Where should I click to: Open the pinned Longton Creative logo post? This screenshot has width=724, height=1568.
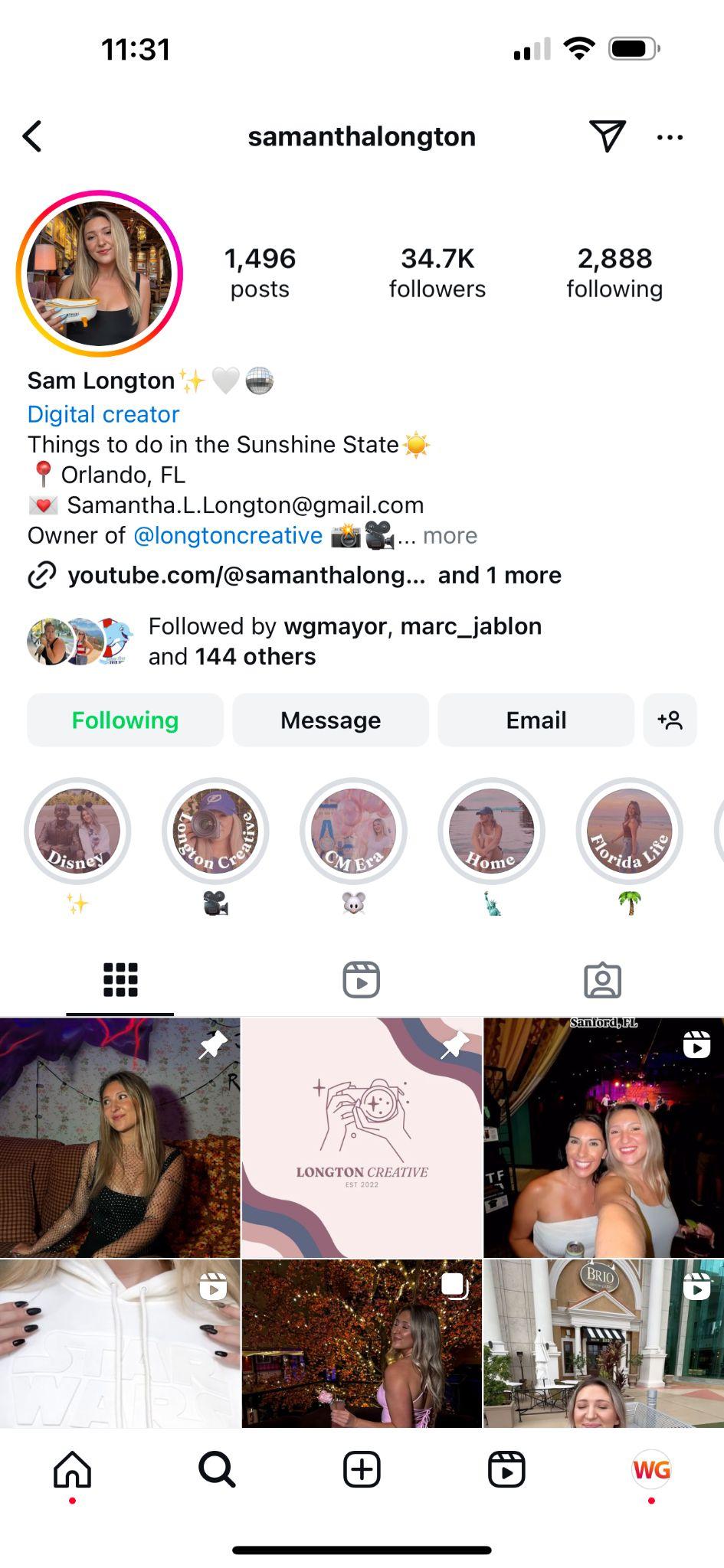pos(362,1138)
